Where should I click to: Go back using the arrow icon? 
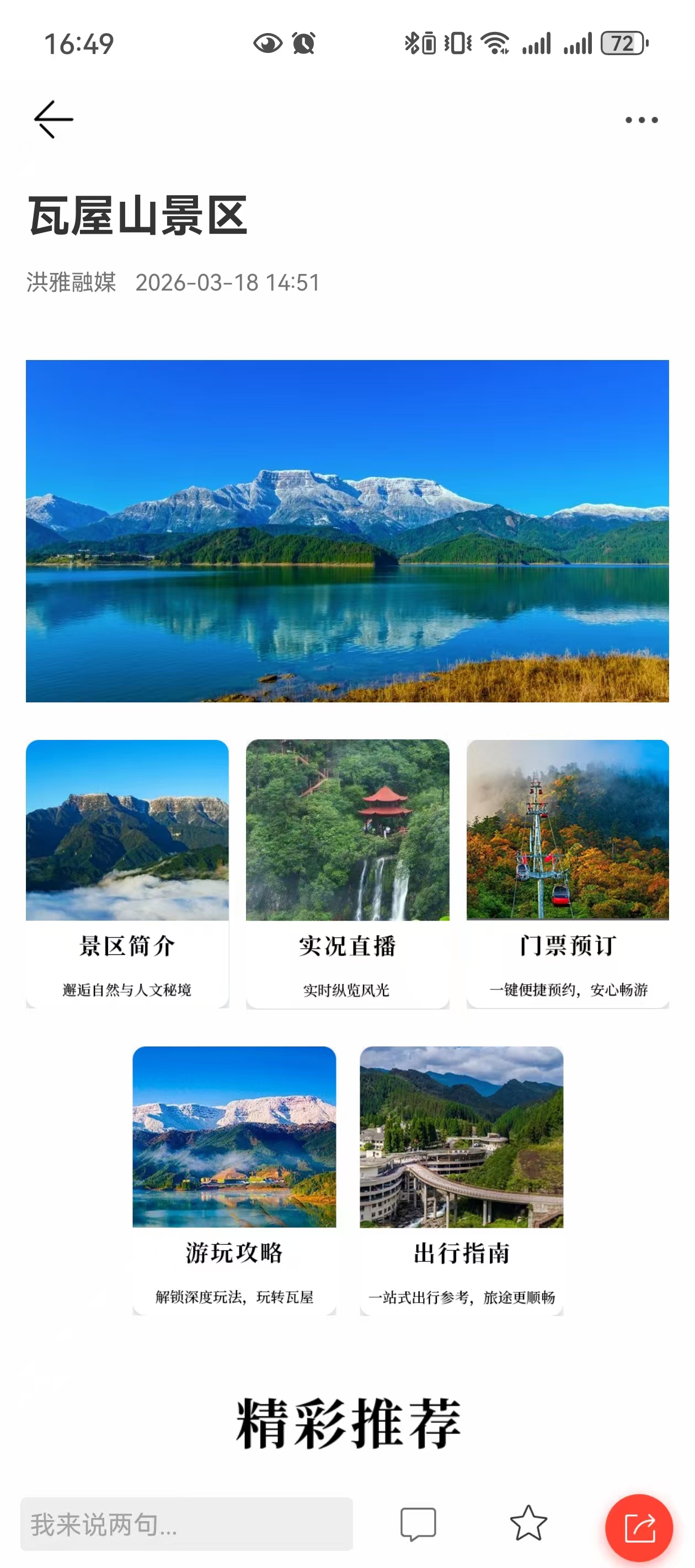pyautogui.click(x=54, y=119)
